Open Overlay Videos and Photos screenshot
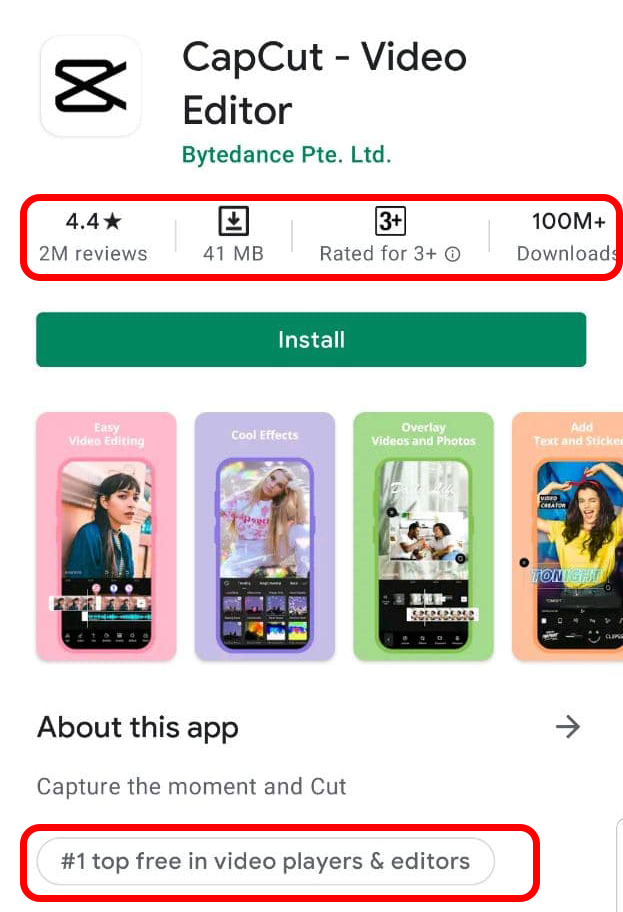 423,536
